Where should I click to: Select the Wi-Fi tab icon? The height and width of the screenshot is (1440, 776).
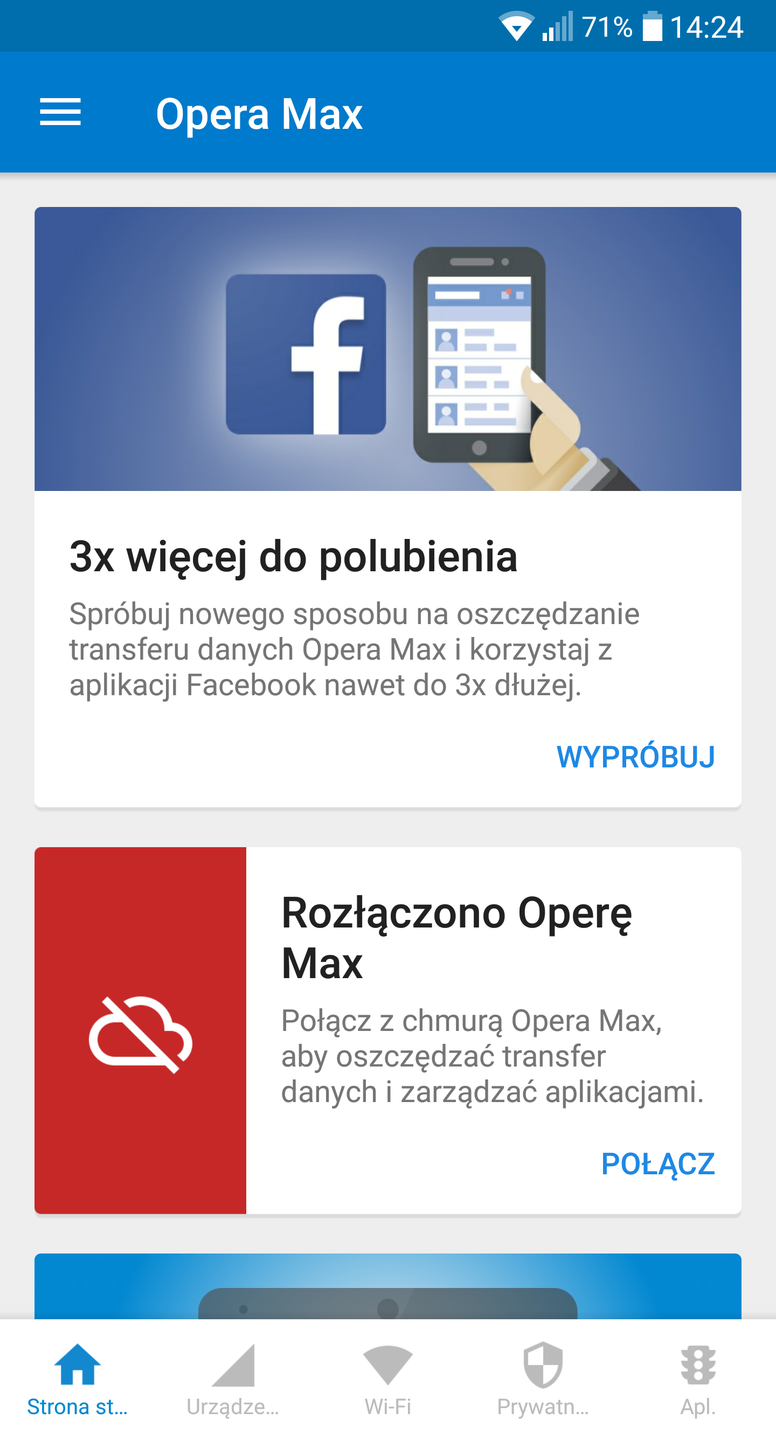point(387,1365)
